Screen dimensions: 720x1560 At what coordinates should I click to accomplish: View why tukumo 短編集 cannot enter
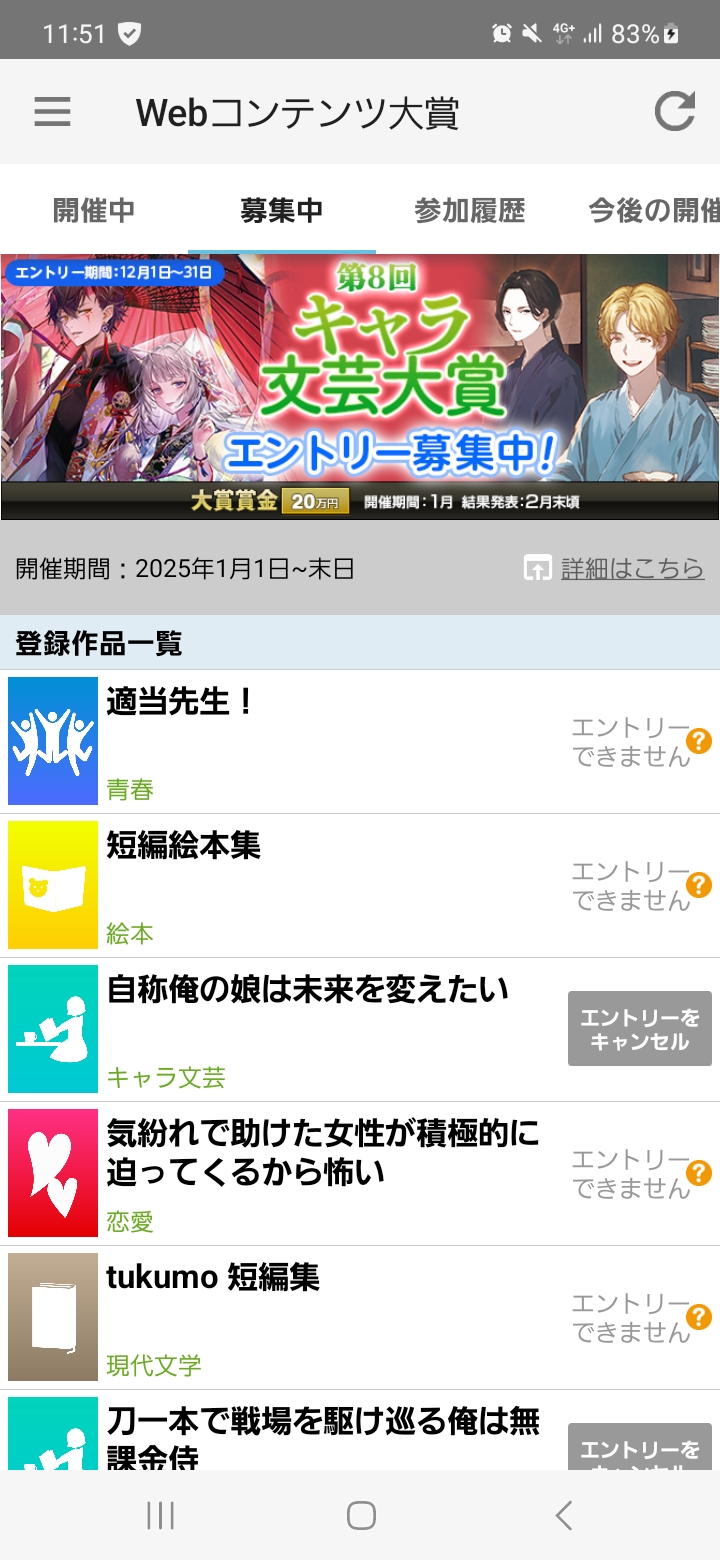click(699, 1317)
